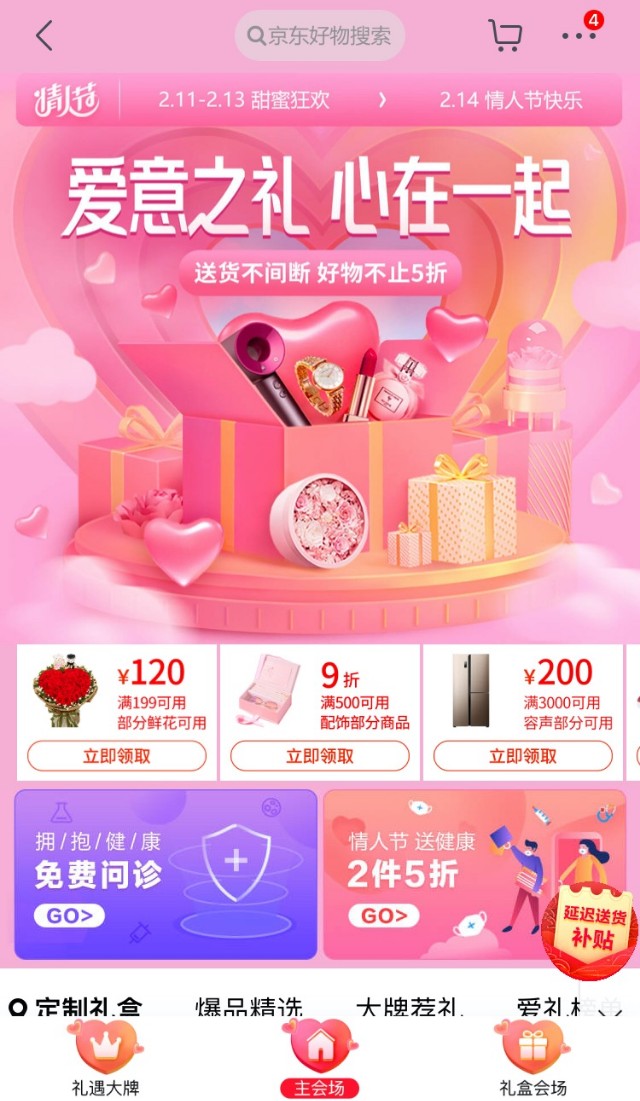Image resolution: width=640 pixels, height=1101 pixels.
Task: Open the 2.11-2.13 甜蜜狂欢 event tab
Action: click(243, 100)
